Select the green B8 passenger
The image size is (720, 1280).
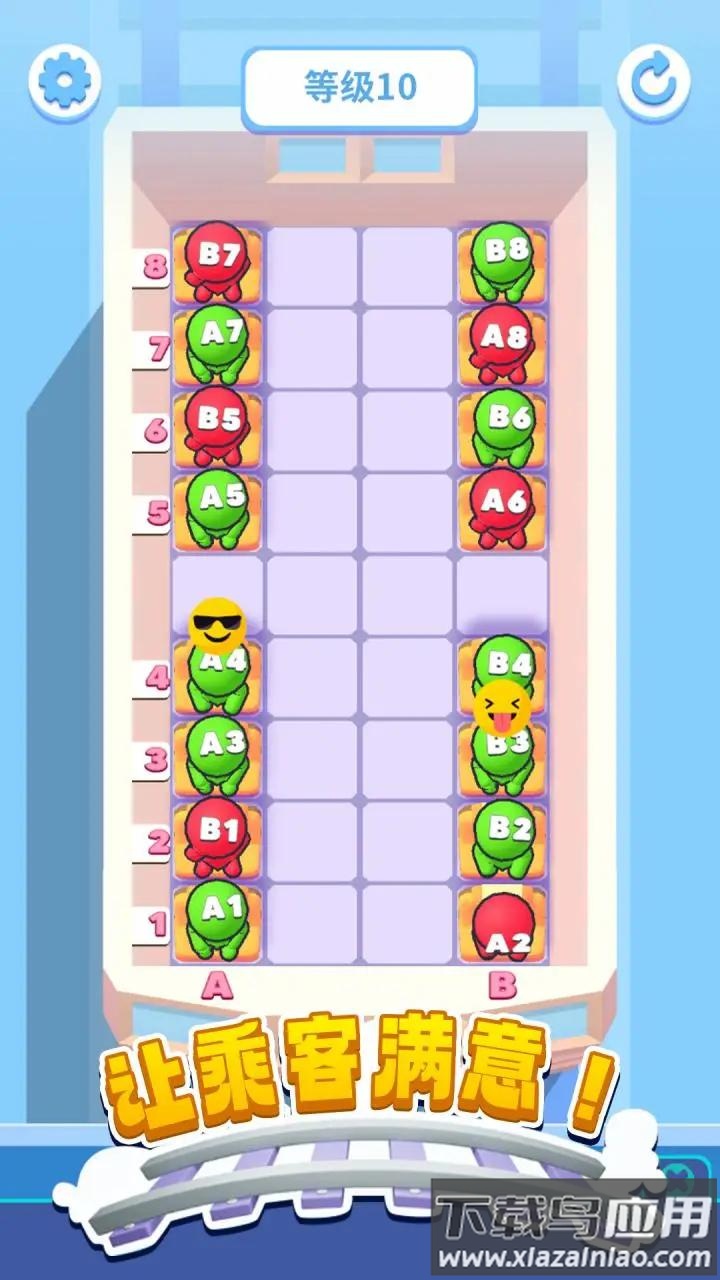(x=502, y=262)
